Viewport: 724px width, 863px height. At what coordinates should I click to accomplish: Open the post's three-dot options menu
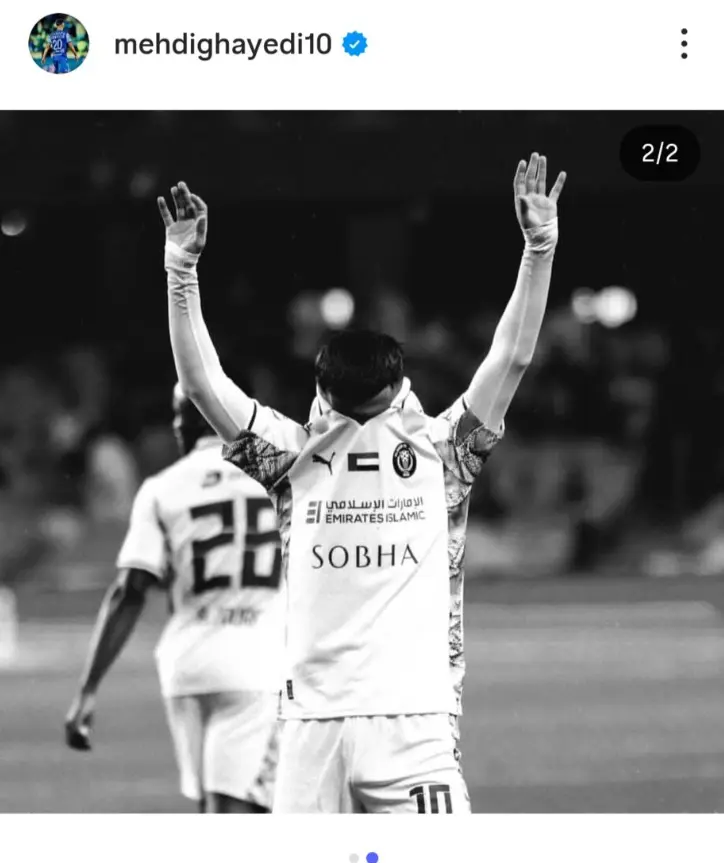click(684, 44)
